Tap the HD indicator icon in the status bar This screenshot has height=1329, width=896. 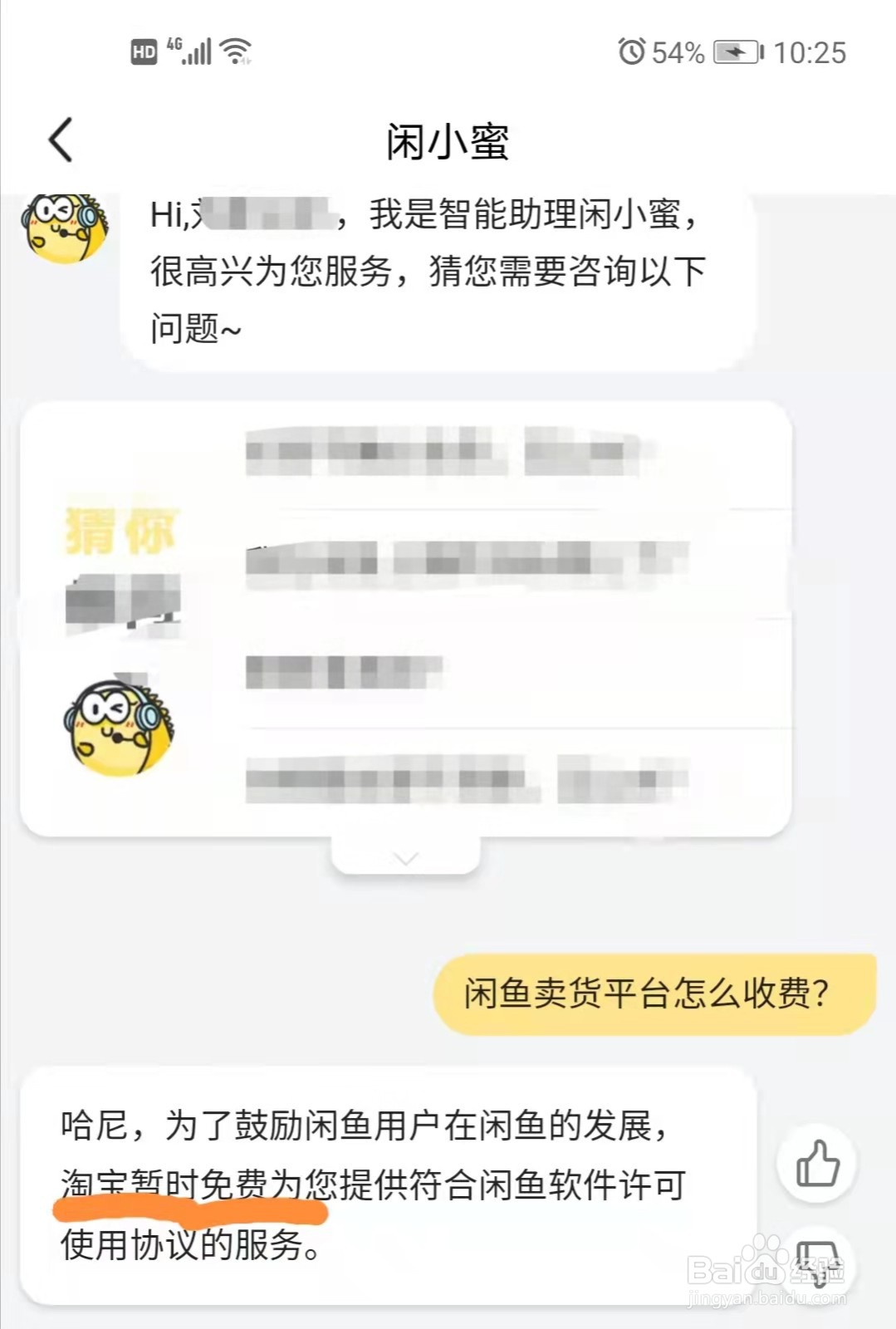coord(143,51)
